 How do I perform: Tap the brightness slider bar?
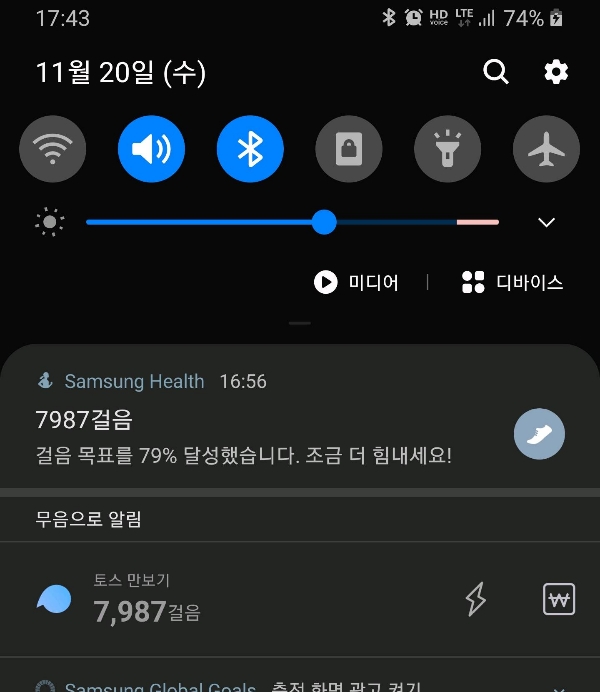(292, 222)
